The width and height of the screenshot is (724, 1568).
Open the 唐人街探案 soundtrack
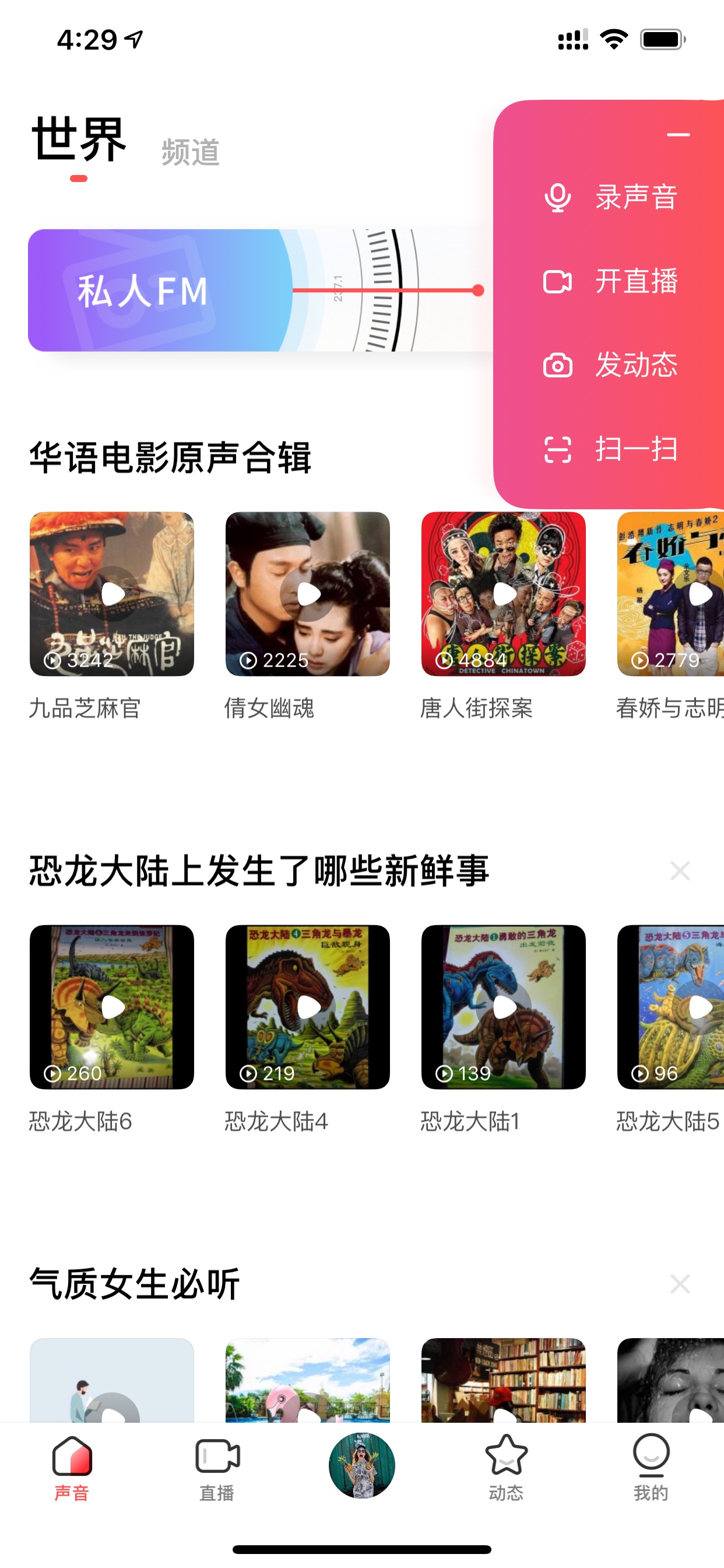[x=504, y=593]
